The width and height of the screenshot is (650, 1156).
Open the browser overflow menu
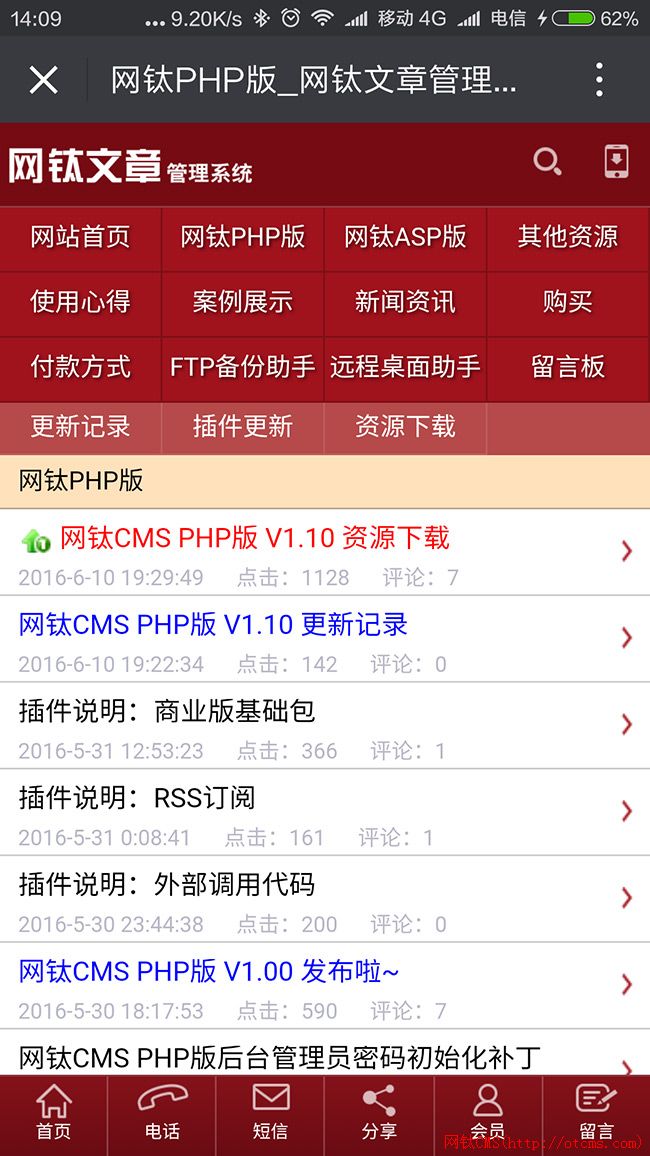point(599,80)
